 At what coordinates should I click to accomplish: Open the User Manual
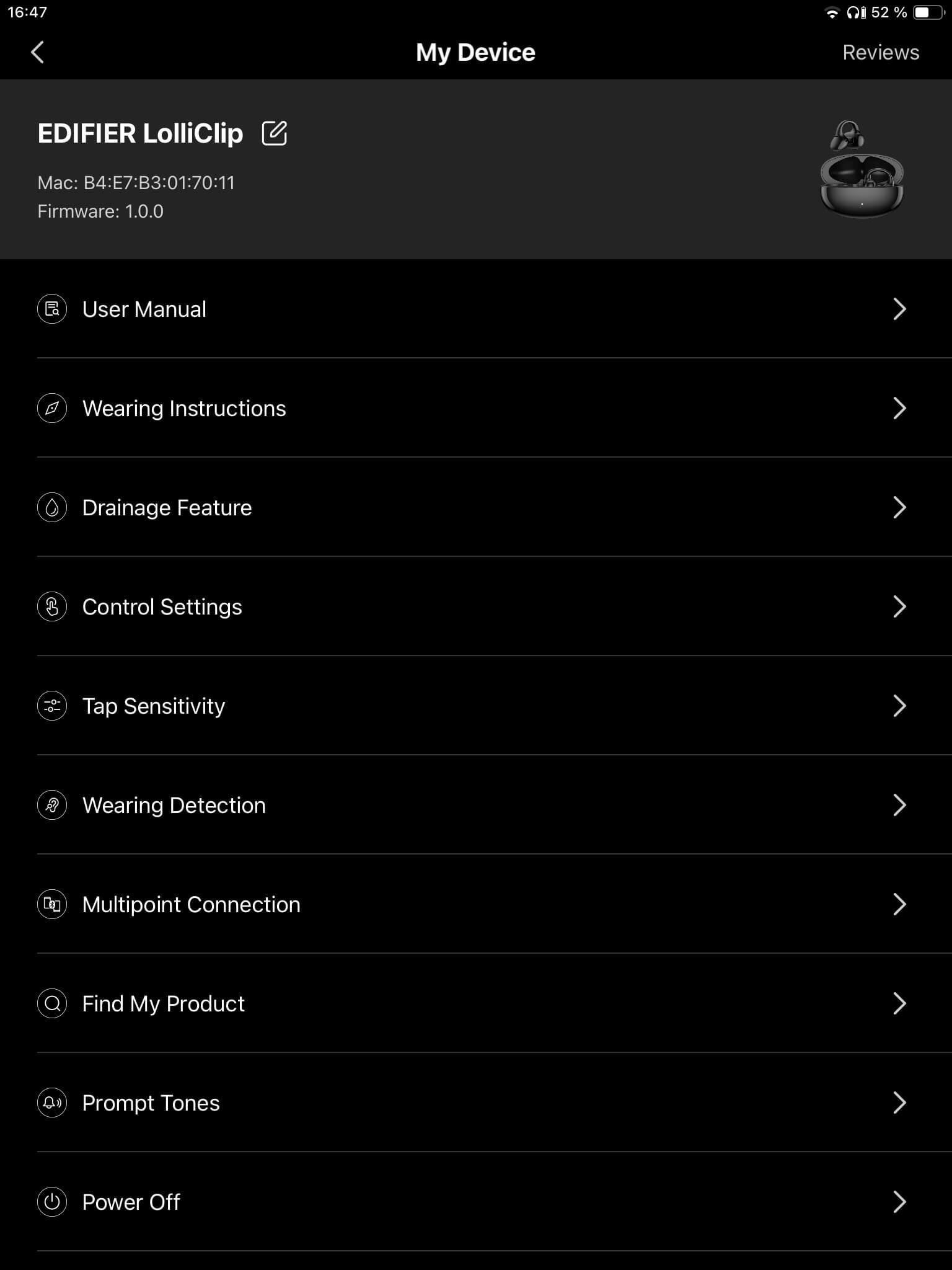point(475,309)
